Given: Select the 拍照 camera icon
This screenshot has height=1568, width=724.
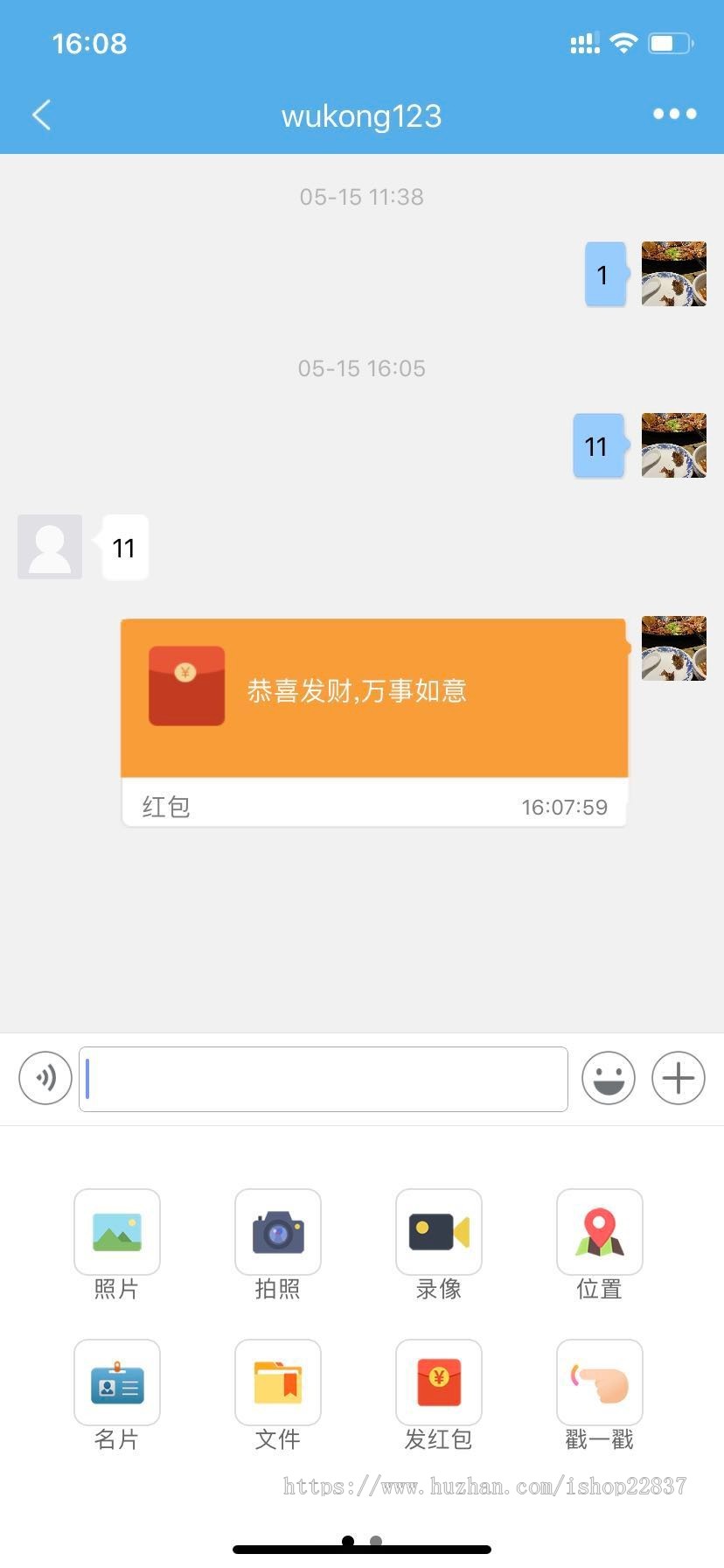Looking at the screenshot, I should pyautogui.click(x=278, y=1232).
